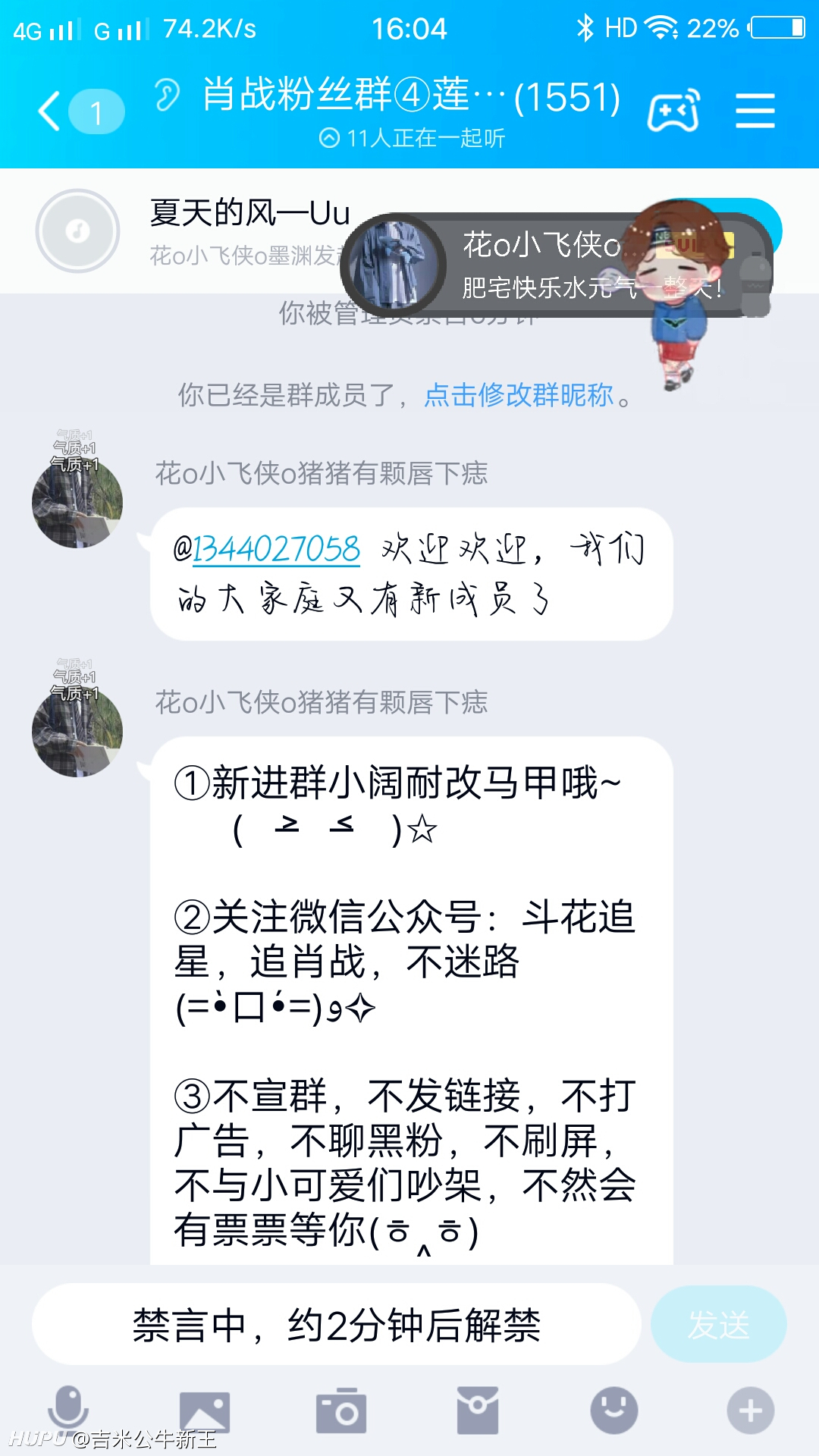
Task: Open the group game controller icon
Action: (673, 111)
